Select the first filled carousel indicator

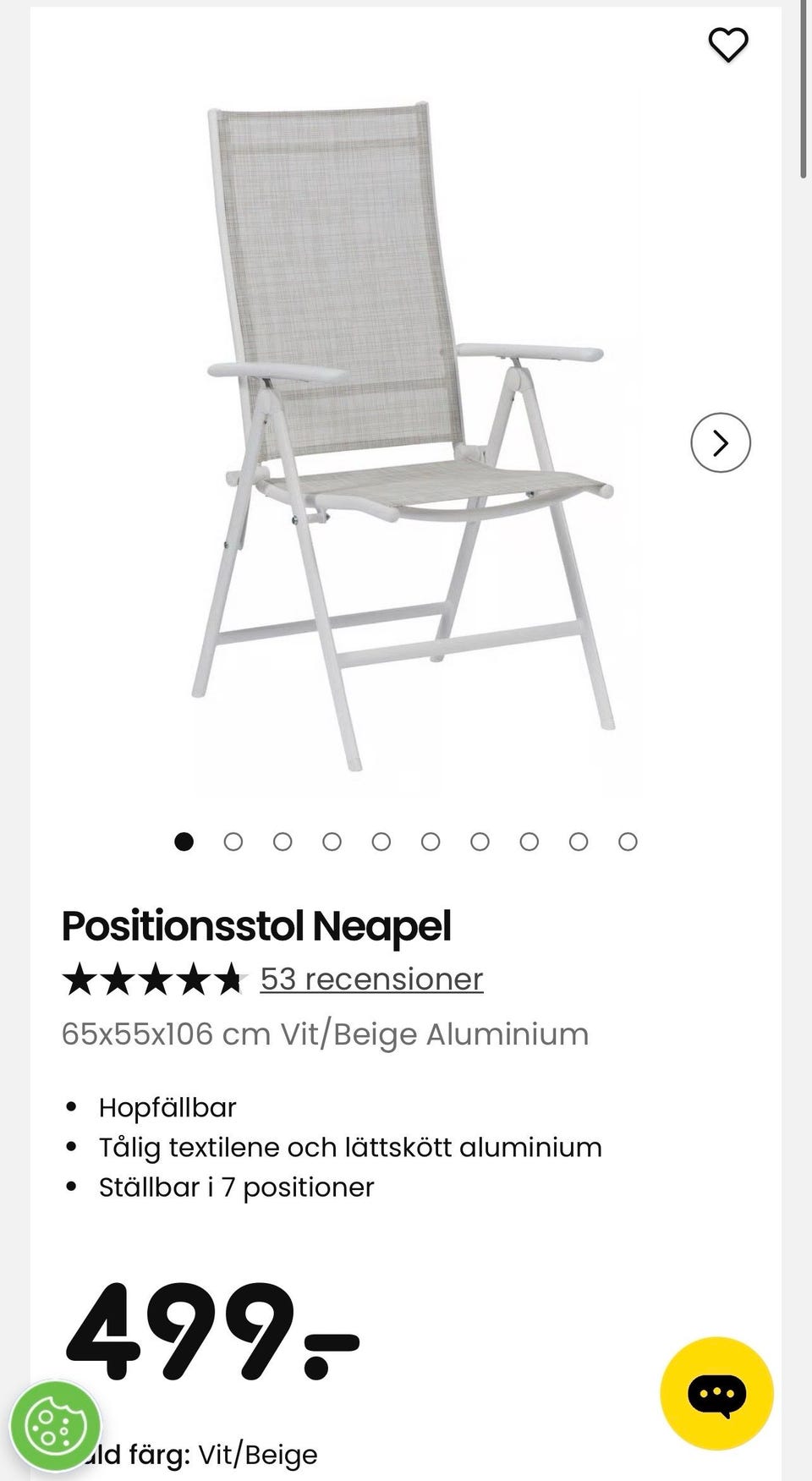[183, 842]
